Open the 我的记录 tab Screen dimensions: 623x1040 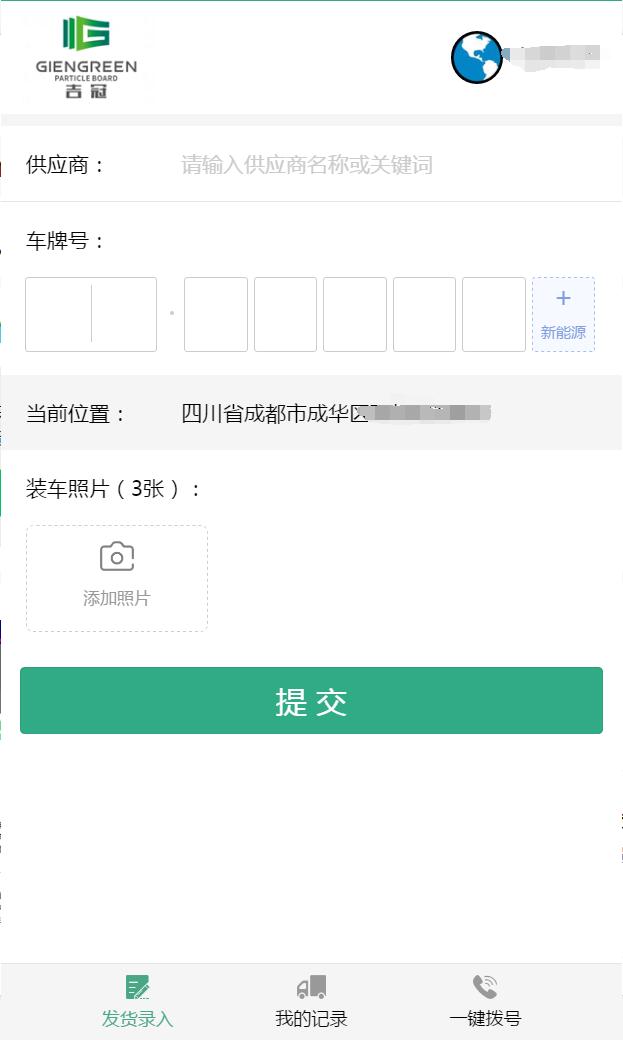[x=311, y=1002]
